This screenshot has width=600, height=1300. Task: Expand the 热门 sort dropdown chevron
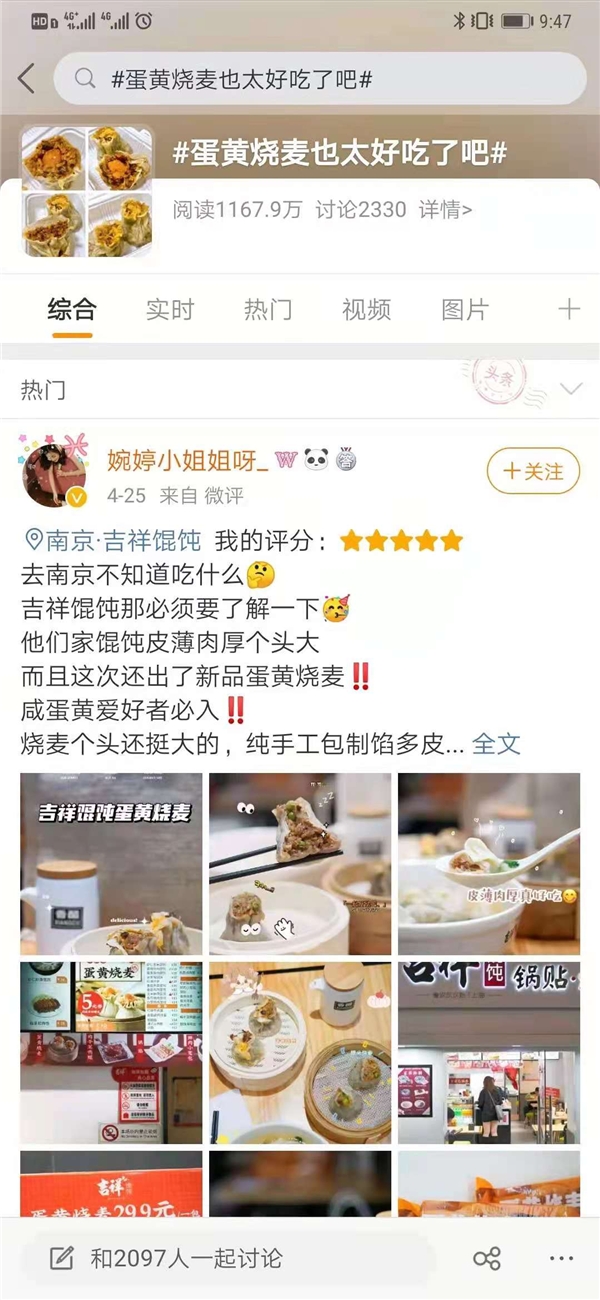point(571,388)
